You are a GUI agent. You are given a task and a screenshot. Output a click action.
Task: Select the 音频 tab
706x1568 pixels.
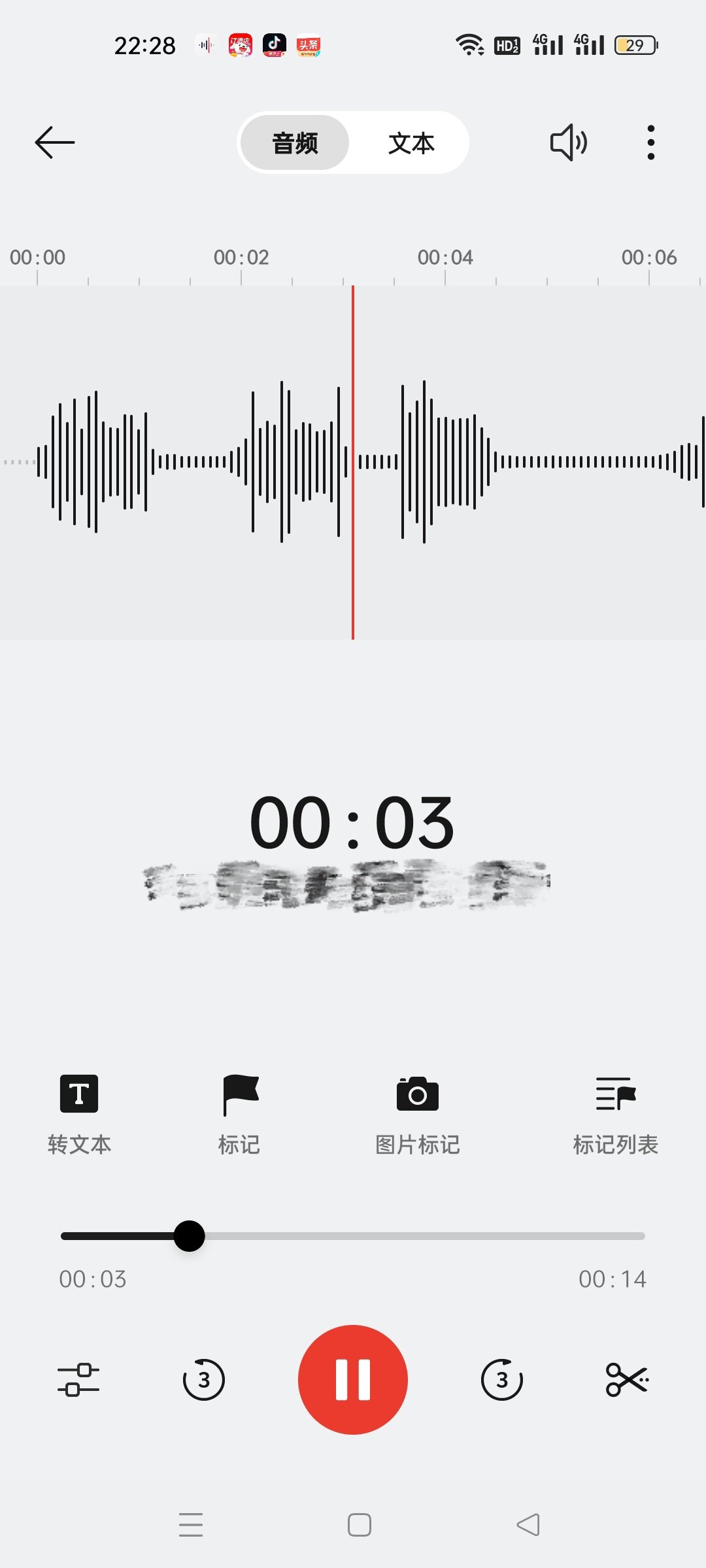click(295, 142)
